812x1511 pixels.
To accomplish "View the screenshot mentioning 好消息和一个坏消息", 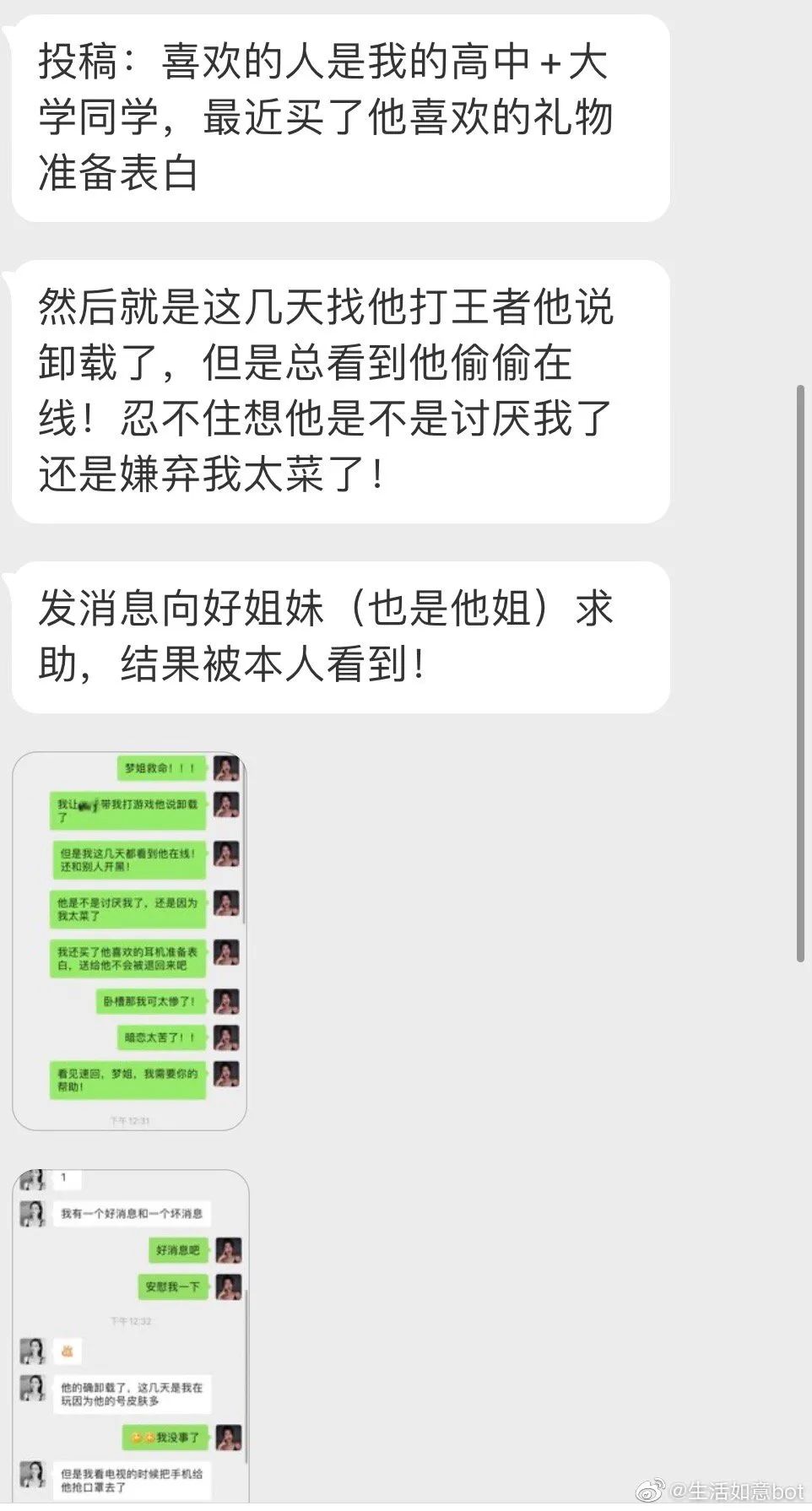I will 130,1334.
